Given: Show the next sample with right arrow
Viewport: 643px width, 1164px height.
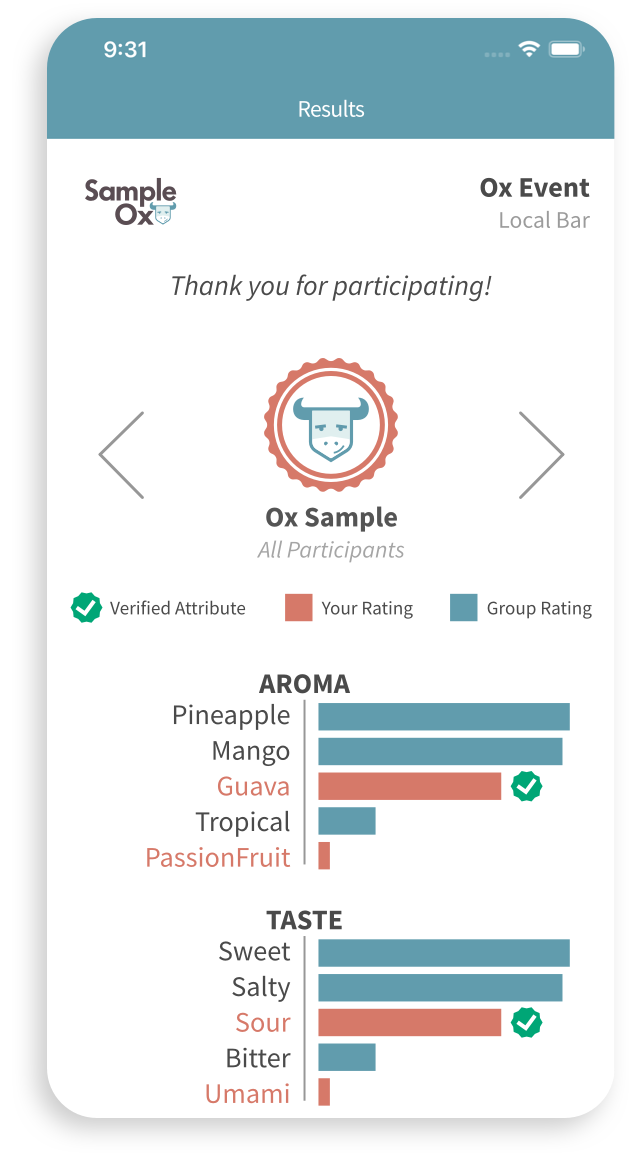Looking at the screenshot, I should point(541,455).
